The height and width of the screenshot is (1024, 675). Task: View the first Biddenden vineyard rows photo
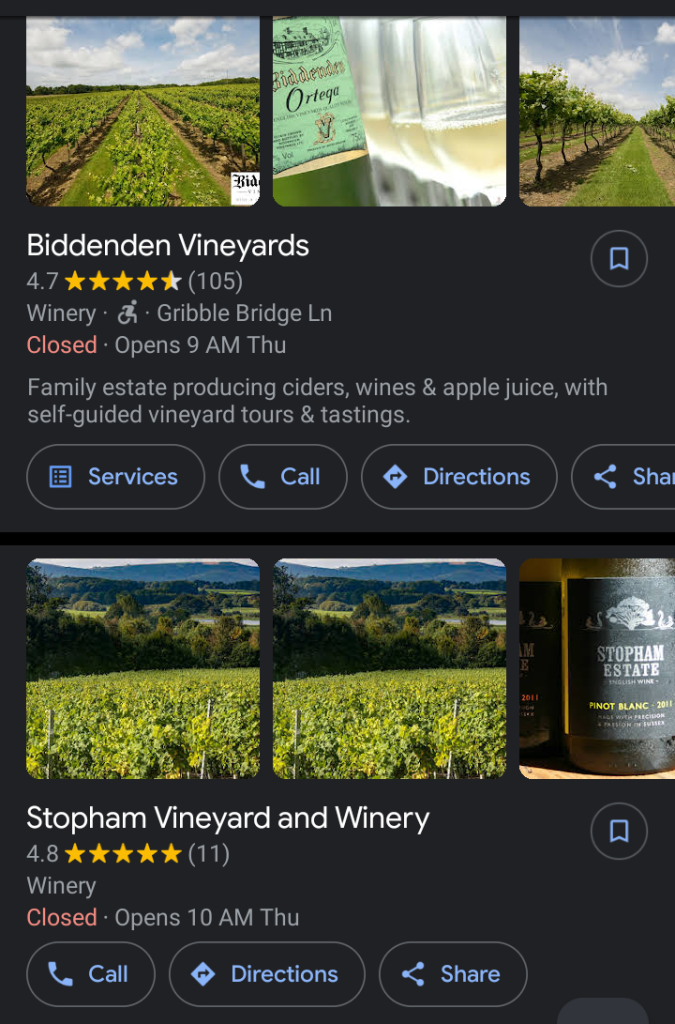[x=143, y=111]
